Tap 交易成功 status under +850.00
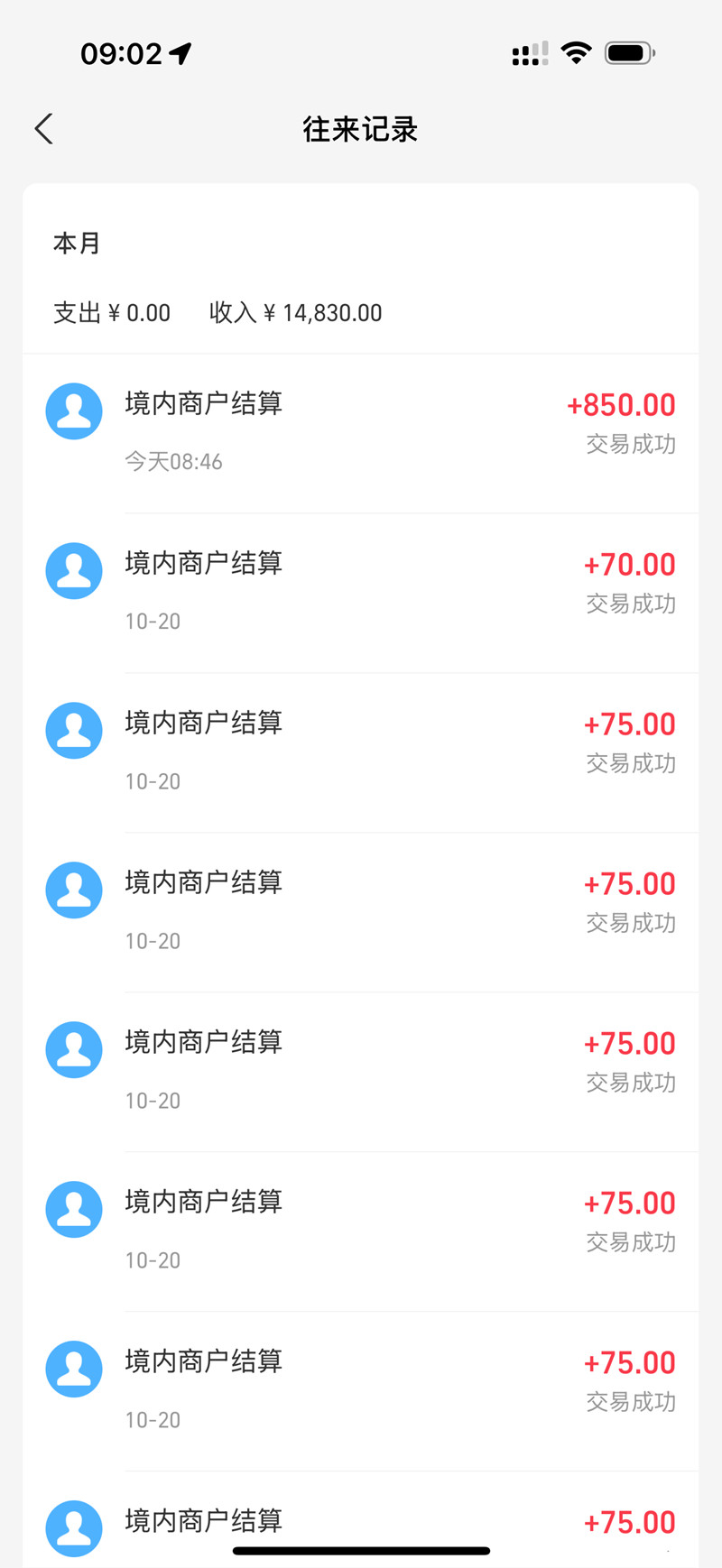 pyautogui.click(x=630, y=444)
